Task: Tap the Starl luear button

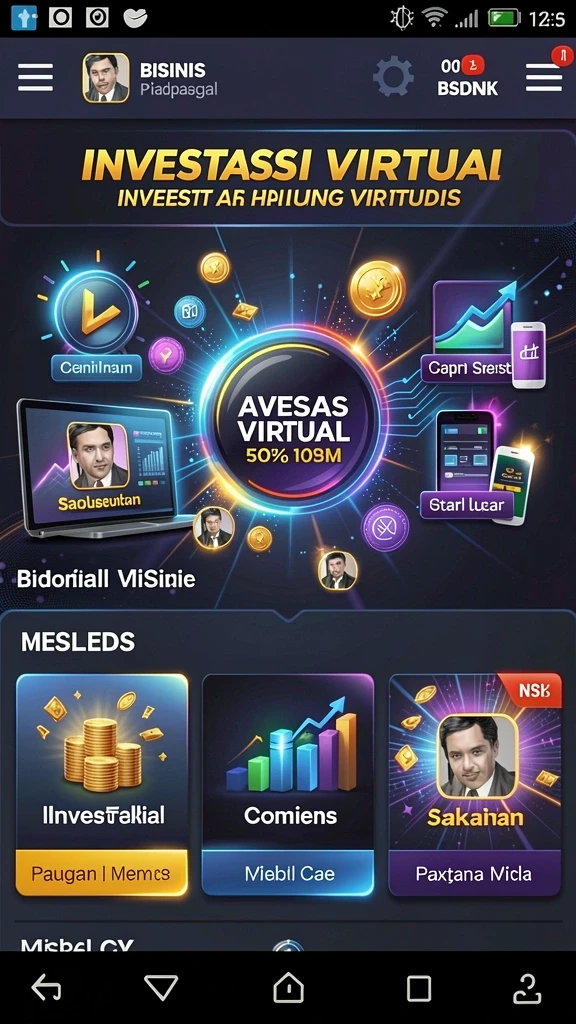Action: tap(466, 505)
